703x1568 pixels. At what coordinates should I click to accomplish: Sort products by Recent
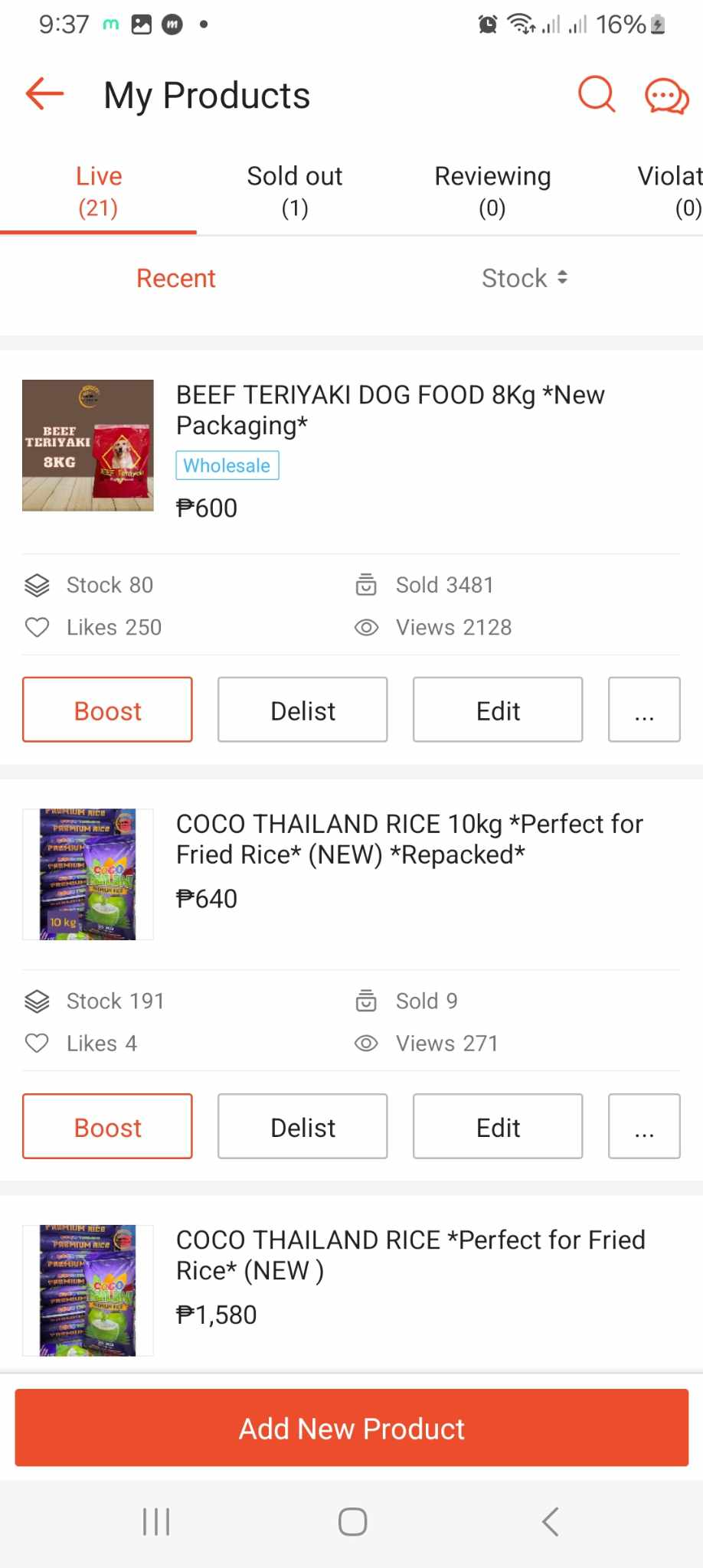[x=176, y=278]
